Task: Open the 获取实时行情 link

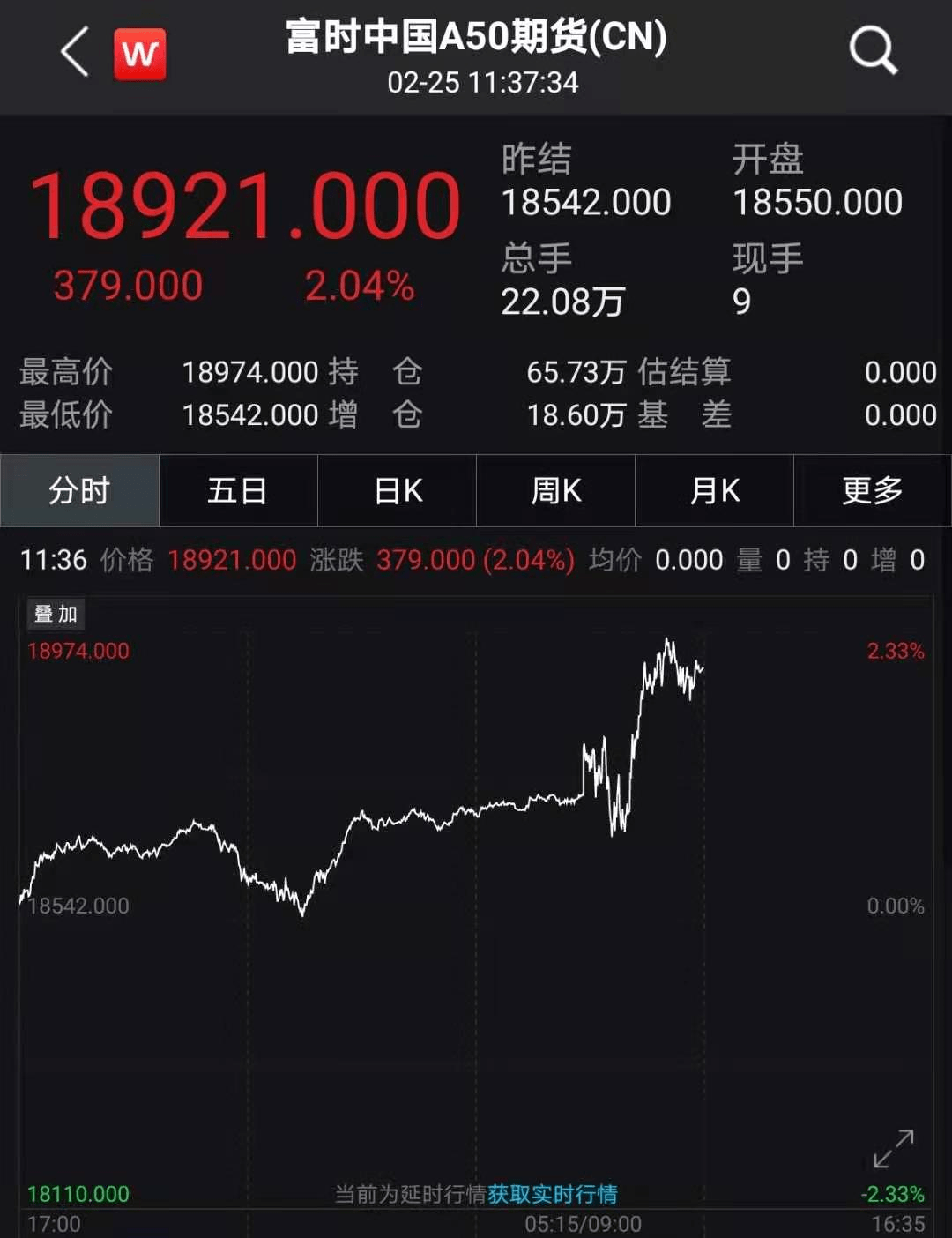Action: click(553, 1194)
